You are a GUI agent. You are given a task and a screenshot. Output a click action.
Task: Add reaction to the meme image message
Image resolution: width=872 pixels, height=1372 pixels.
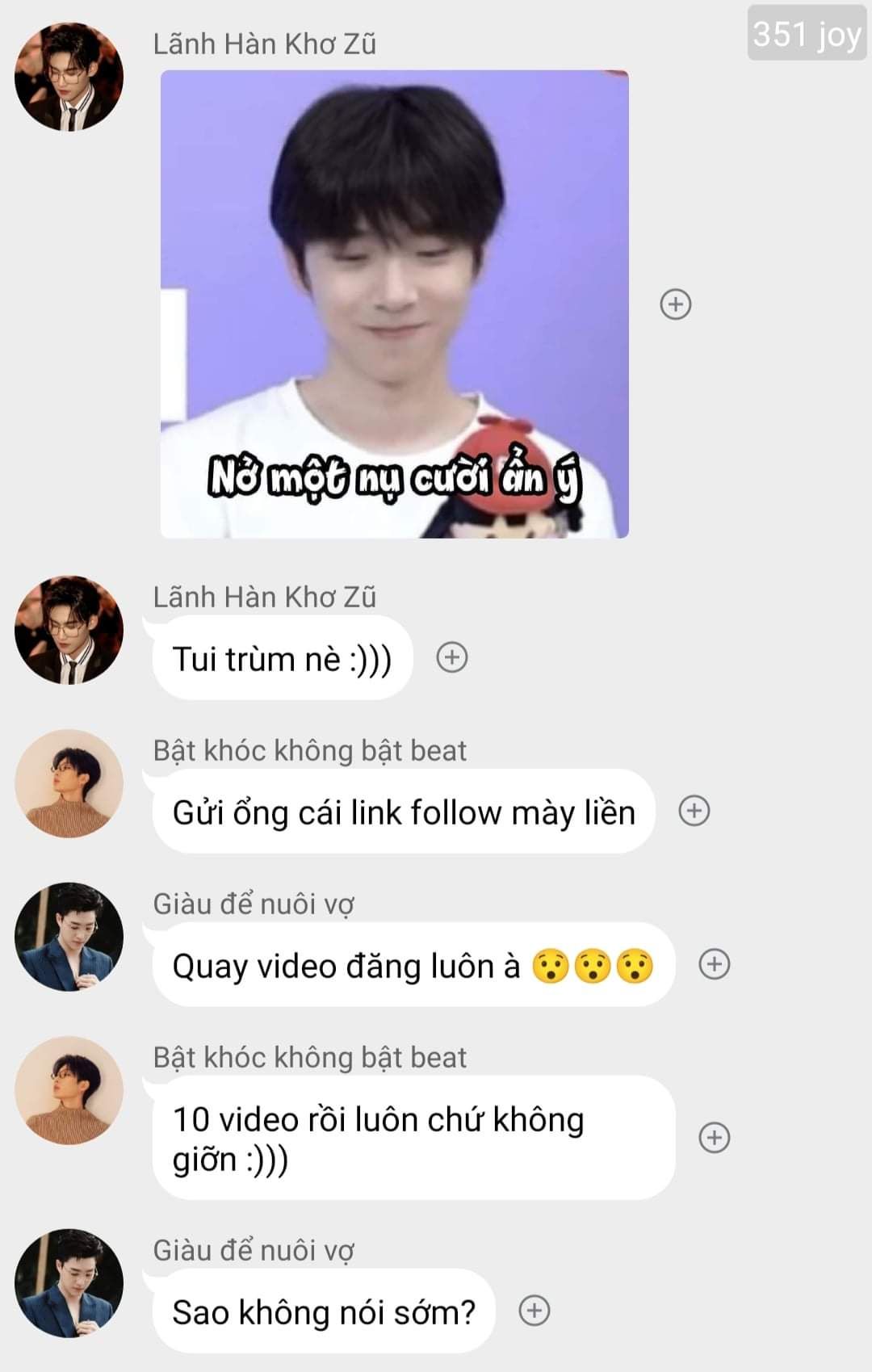tap(676, 304)
